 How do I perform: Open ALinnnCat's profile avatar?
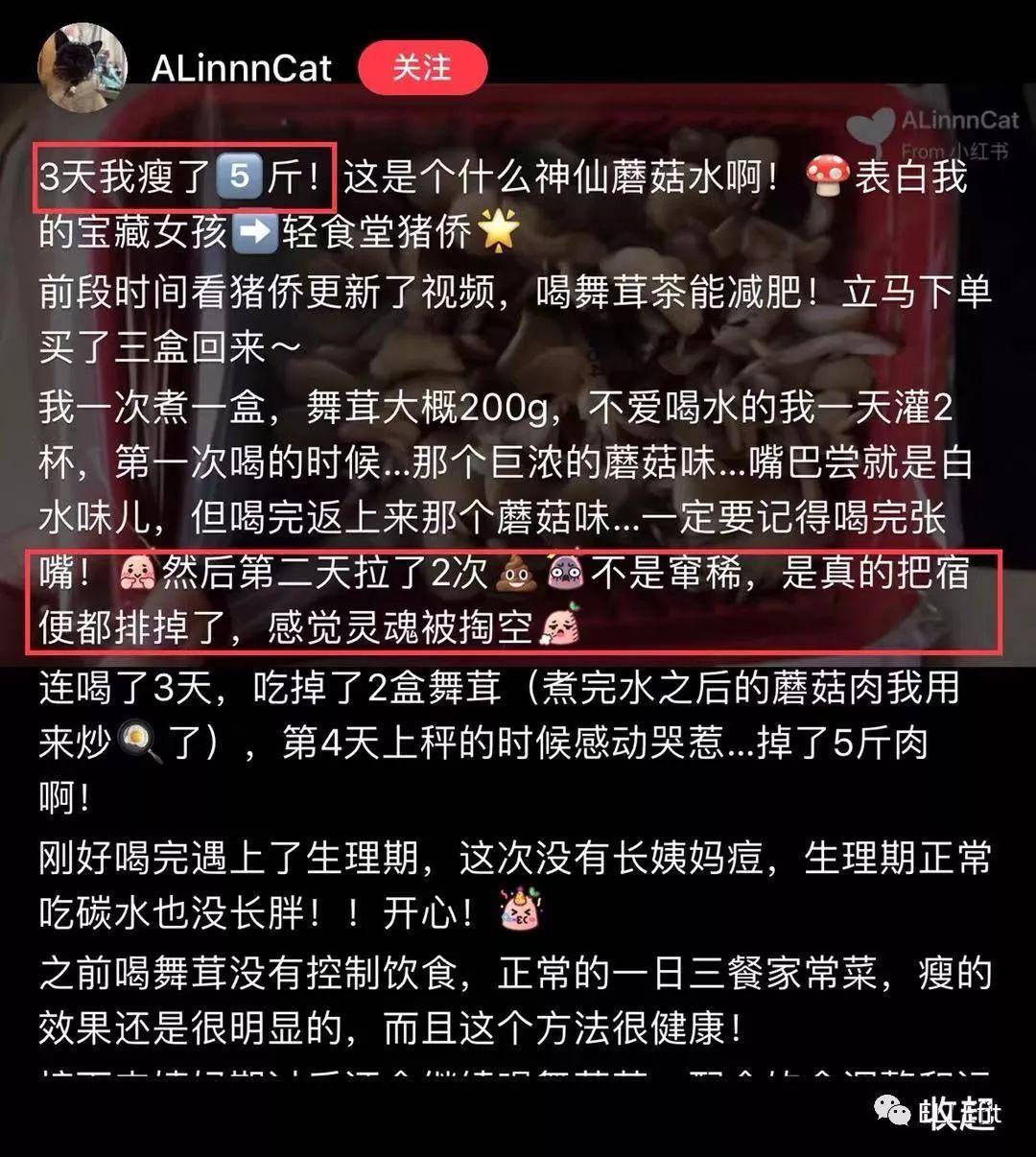click(82, 68)
